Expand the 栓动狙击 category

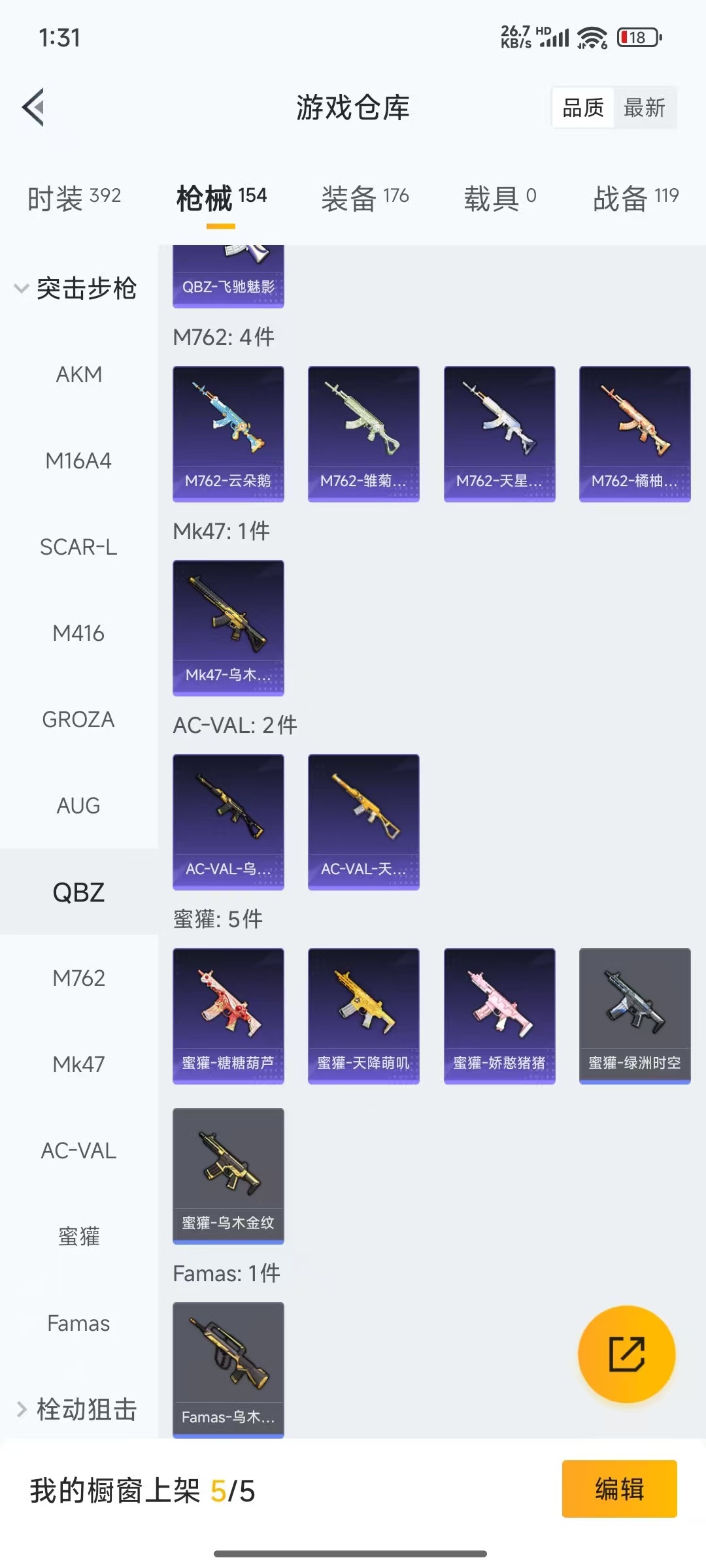coord(75,1409)
